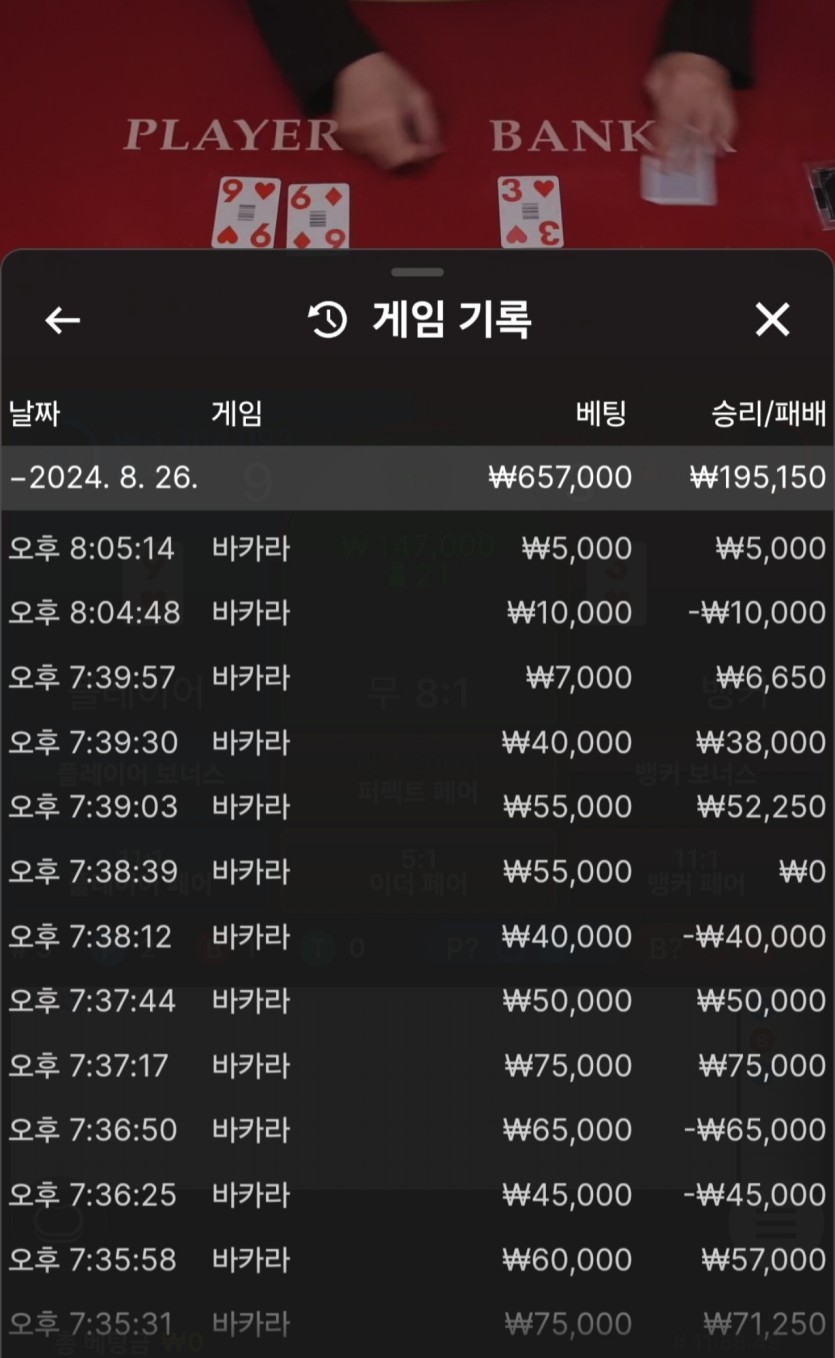
Task: Collapse the 2024. 8. 26. date group
Action: coord(417,478)
